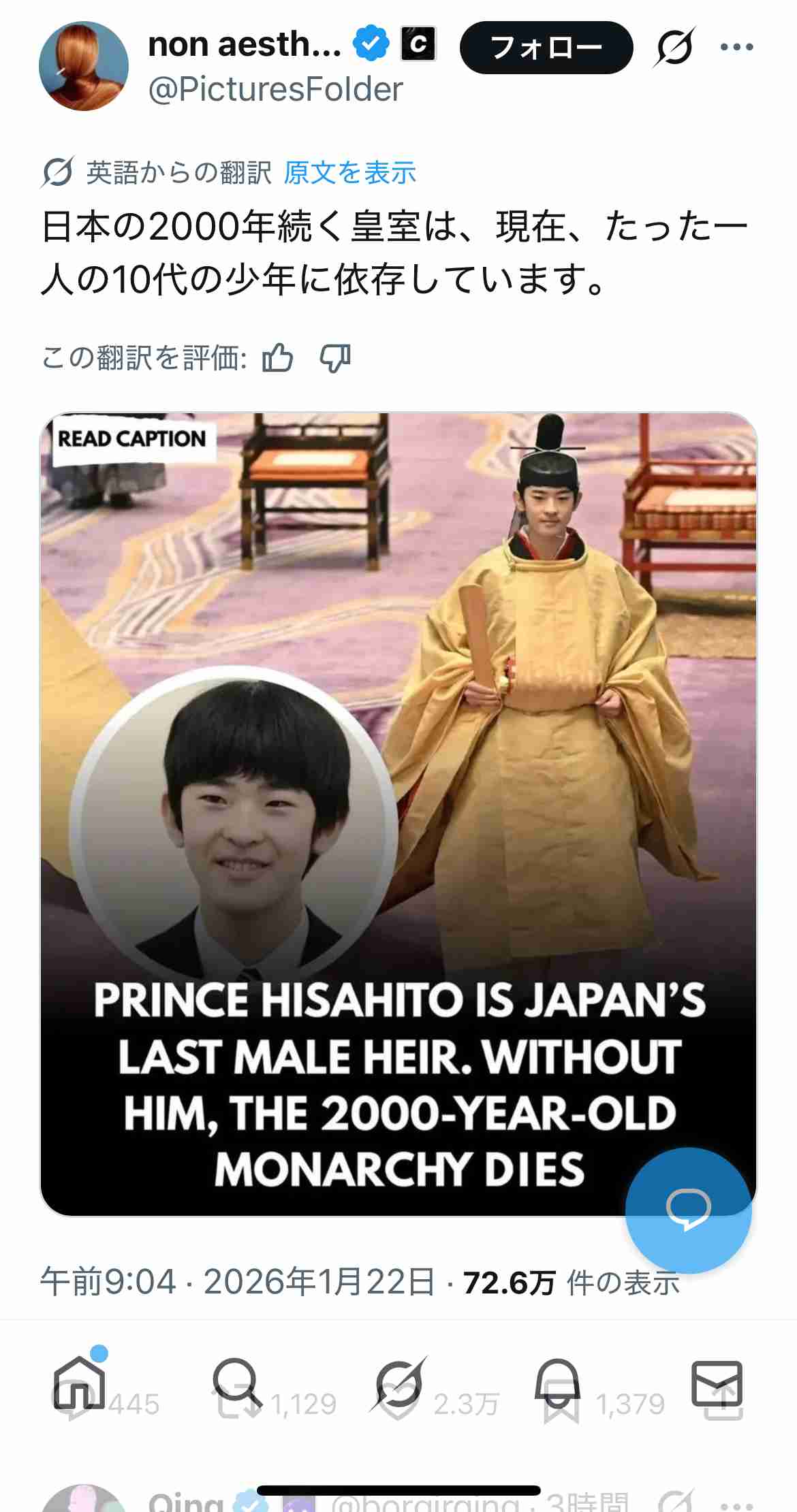Image resolution: width=797 pixels, height=1512 pixels.
Task: Open the non aesthetic profile avatar
Action: pyautogui.click(x=84, y=66)
